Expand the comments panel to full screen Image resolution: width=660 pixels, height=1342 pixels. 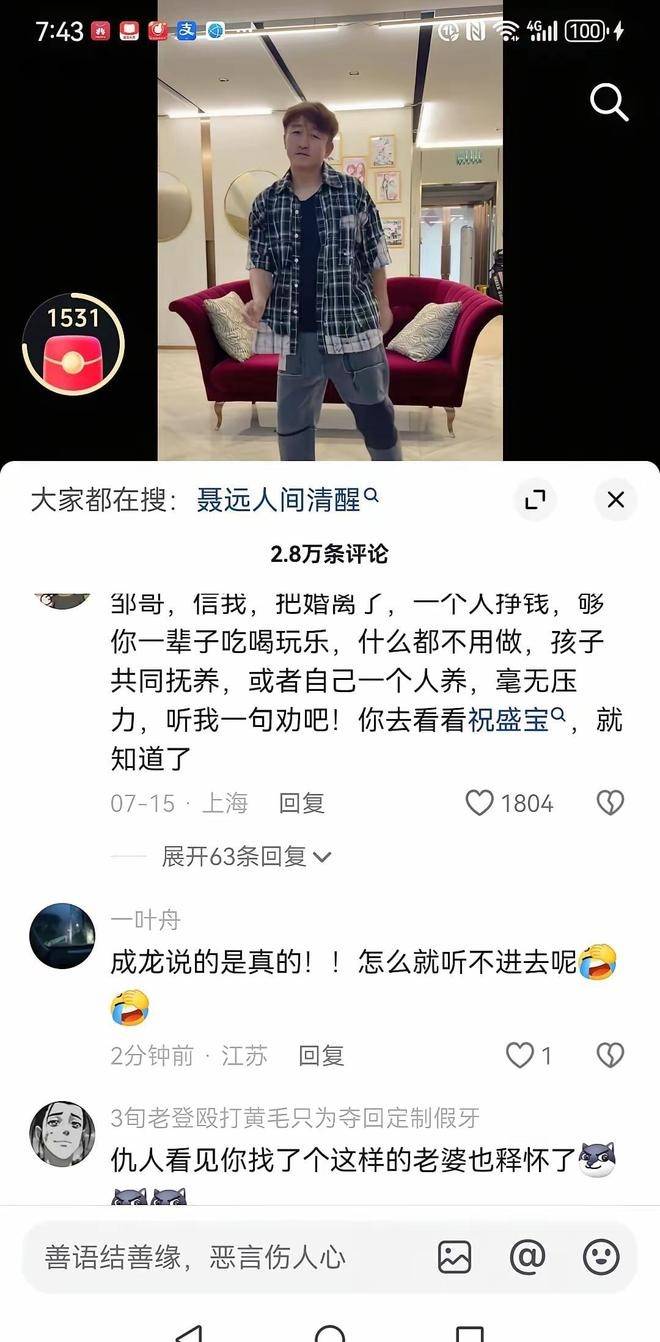click(535, 500)
